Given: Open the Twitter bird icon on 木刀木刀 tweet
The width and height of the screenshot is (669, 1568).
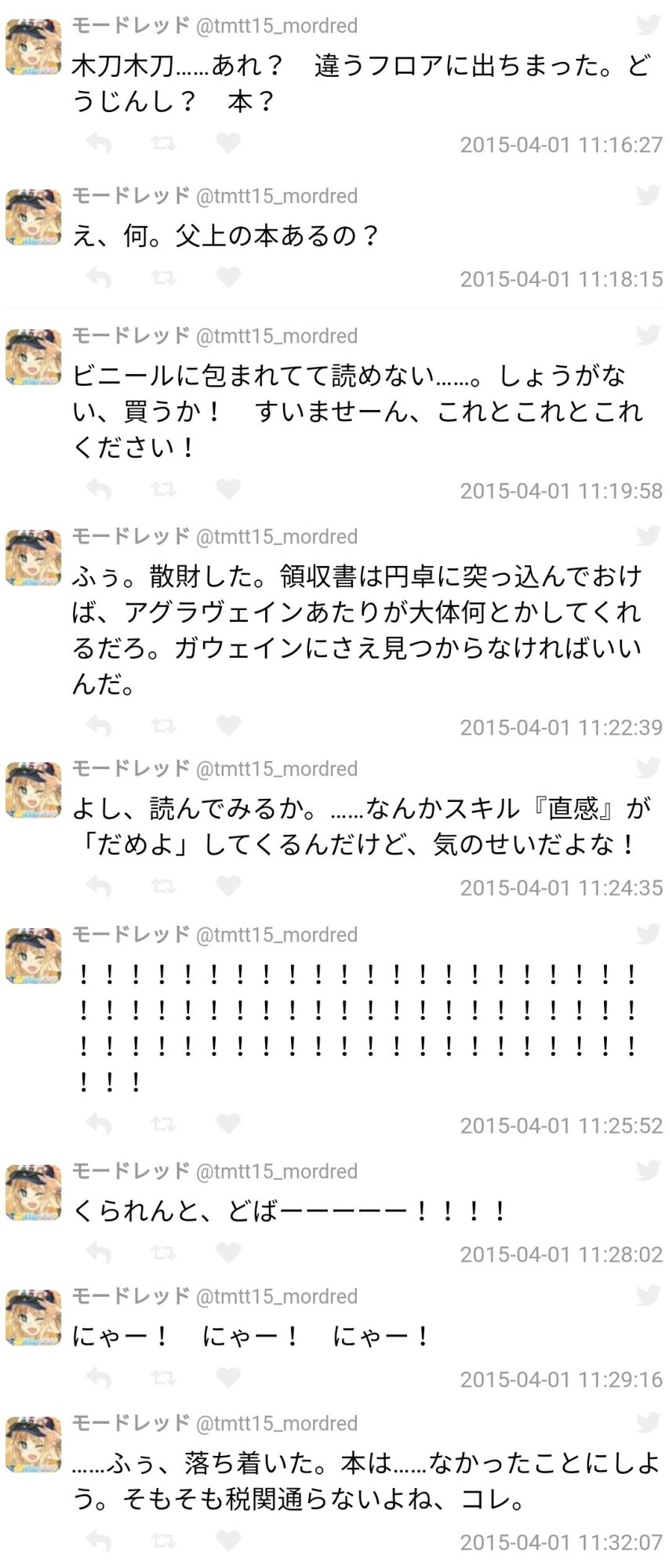Looking at the screenshot, I should tap(648, 25).
